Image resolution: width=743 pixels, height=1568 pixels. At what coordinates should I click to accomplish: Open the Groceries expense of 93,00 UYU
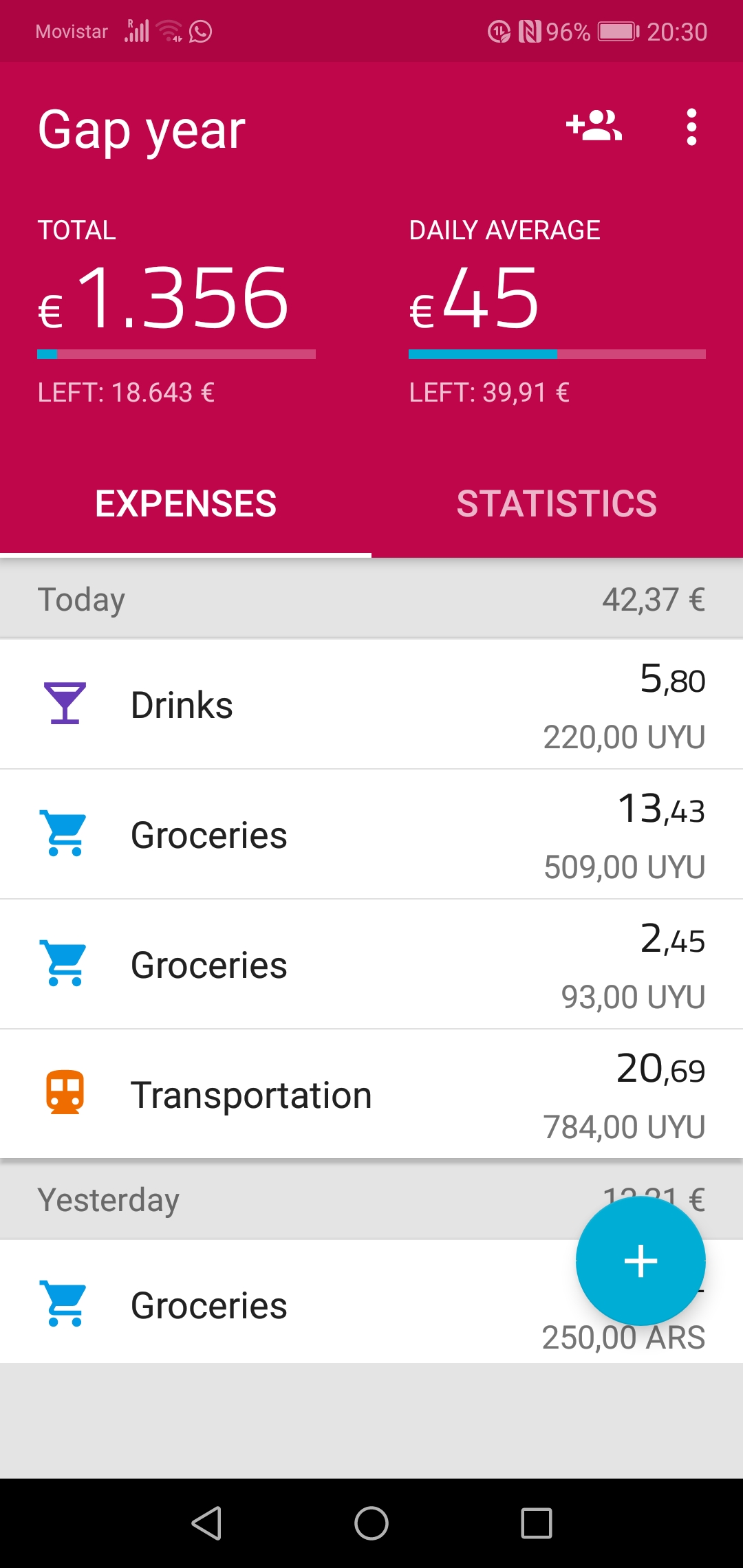371,964
